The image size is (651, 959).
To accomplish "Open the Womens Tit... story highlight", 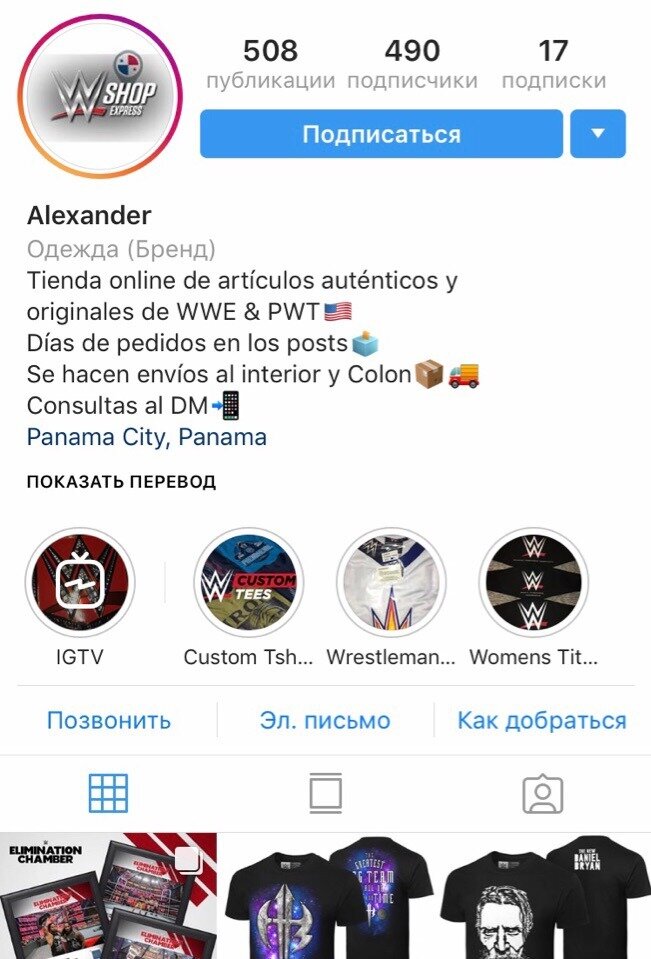I will pos(534,583).
